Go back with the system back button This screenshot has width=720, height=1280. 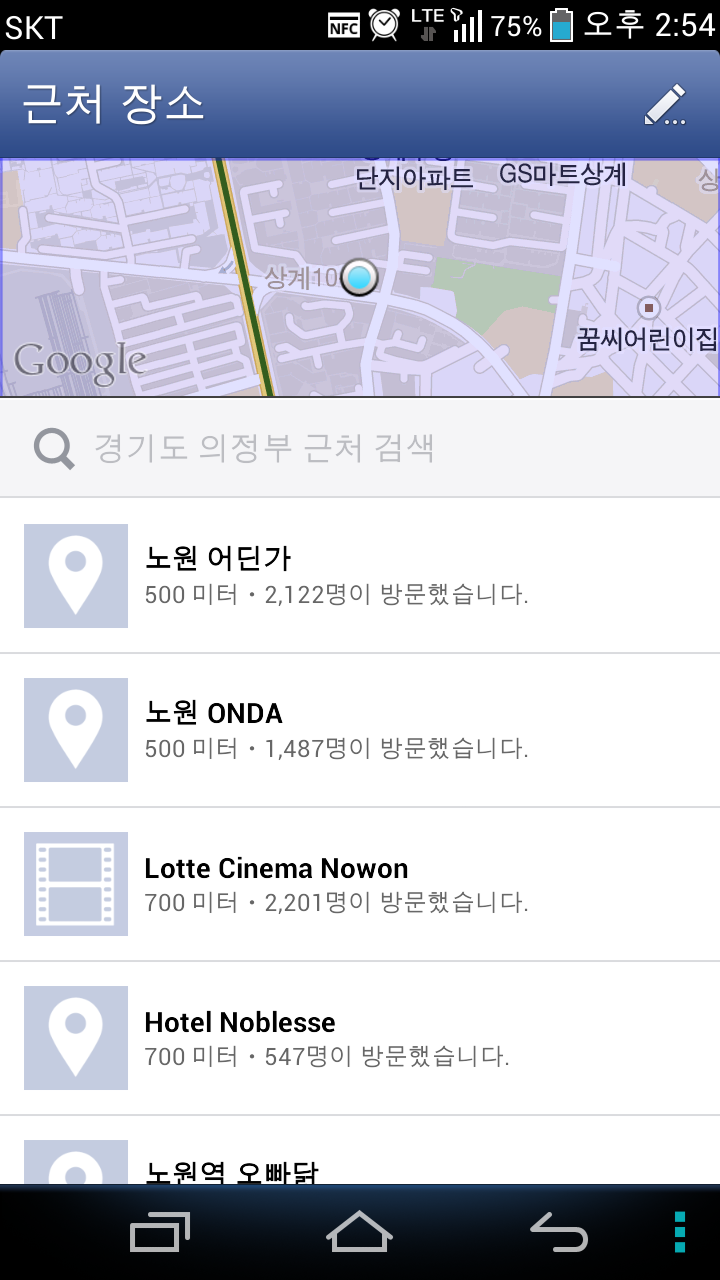559,1232
